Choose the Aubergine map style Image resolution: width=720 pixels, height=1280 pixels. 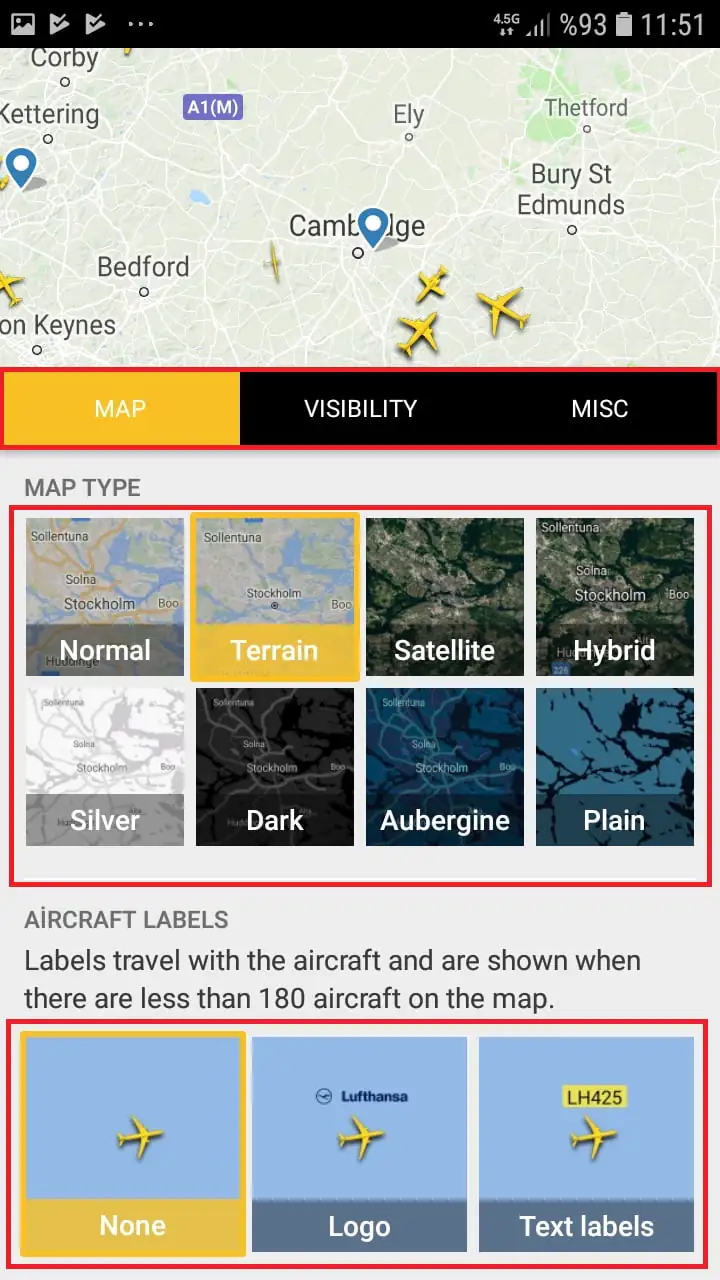pyautogui.click(x=444, y=767)
